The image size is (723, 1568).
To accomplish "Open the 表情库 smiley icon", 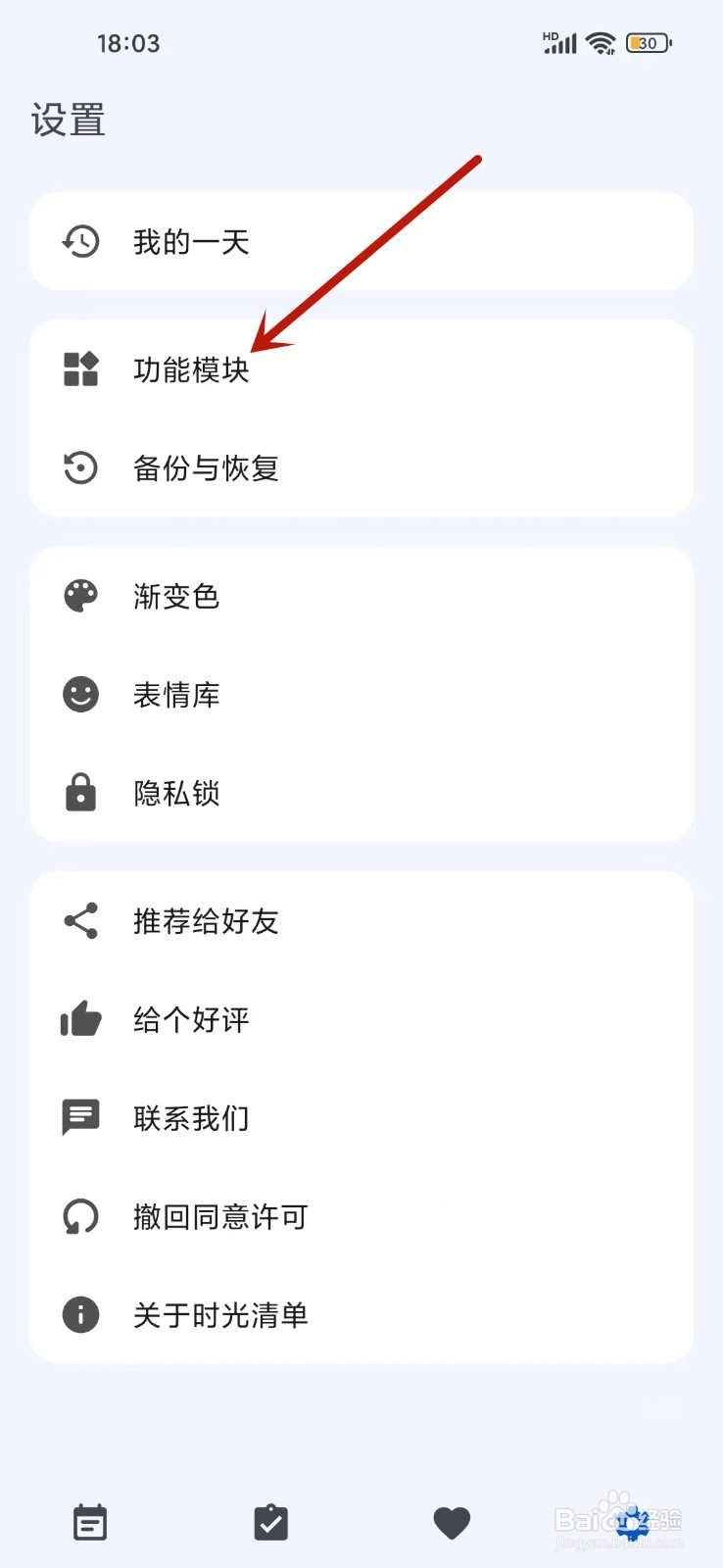I will [79, 695].
